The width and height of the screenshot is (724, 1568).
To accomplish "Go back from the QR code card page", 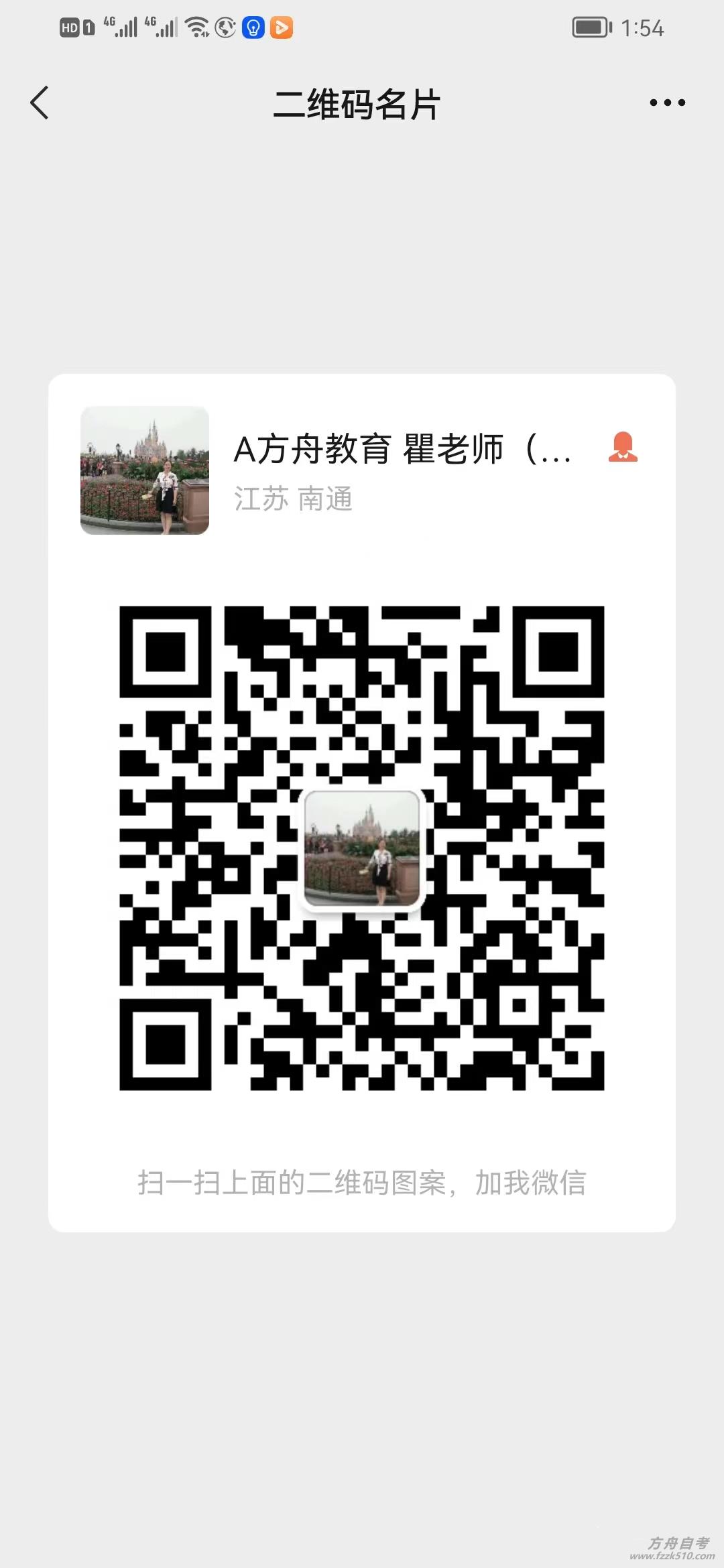I will pyautogui.click(x=40, y=103).
